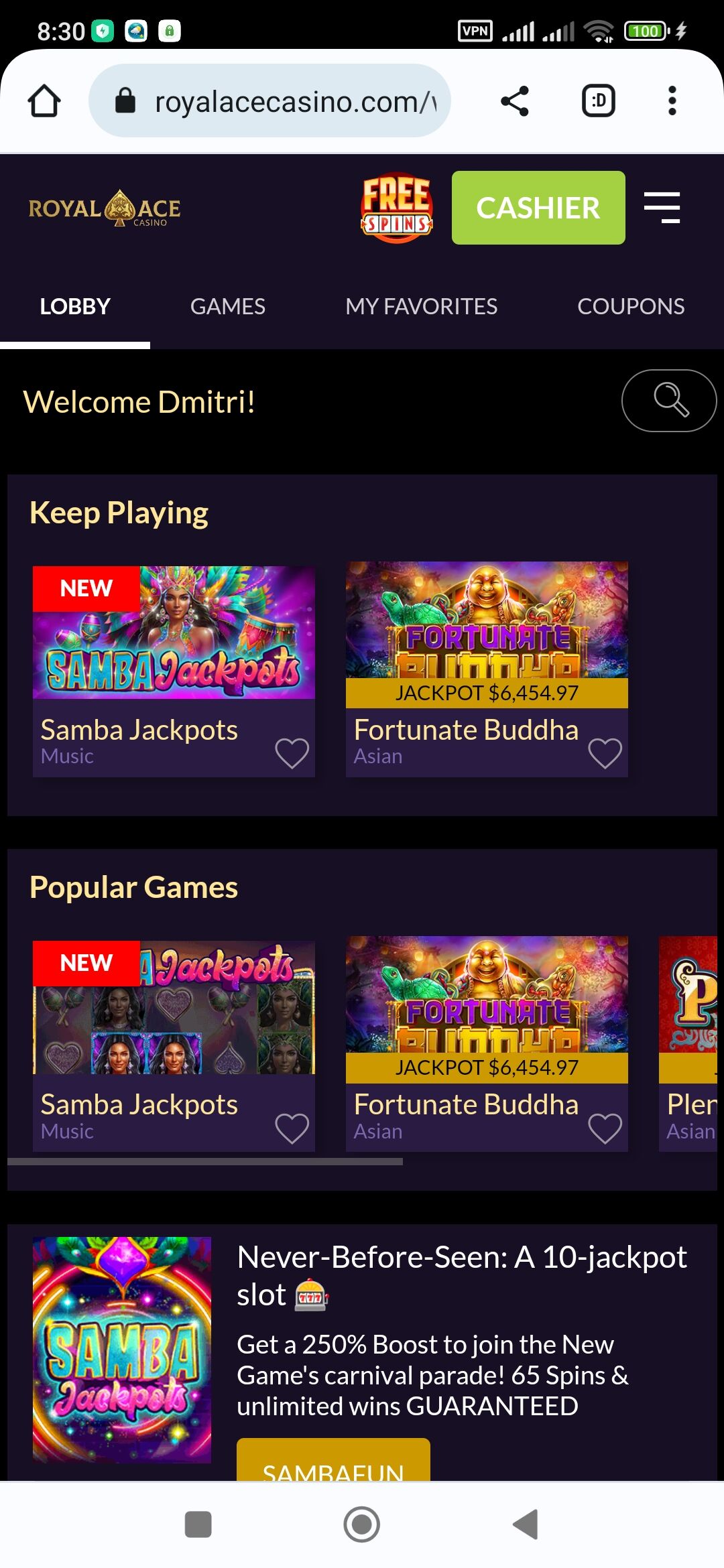Favorite Fortunate Buddha in Keep Playing
This screenshot has height=1568, width=724.
click(x=605, y=753)
